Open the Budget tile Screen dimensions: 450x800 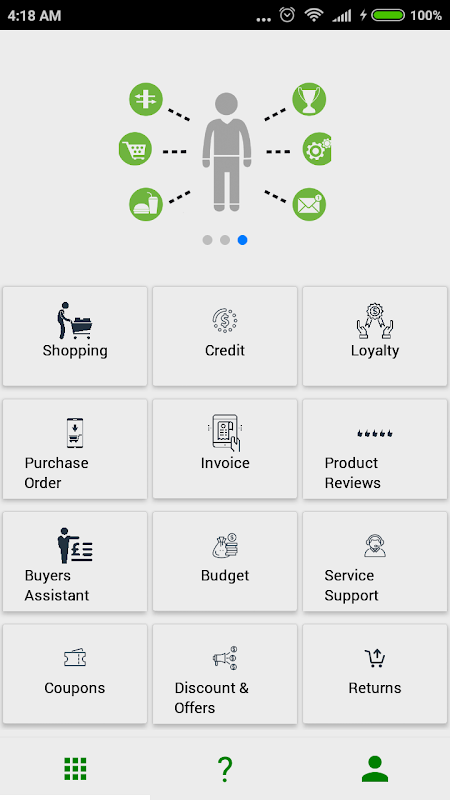click(225, 561)
